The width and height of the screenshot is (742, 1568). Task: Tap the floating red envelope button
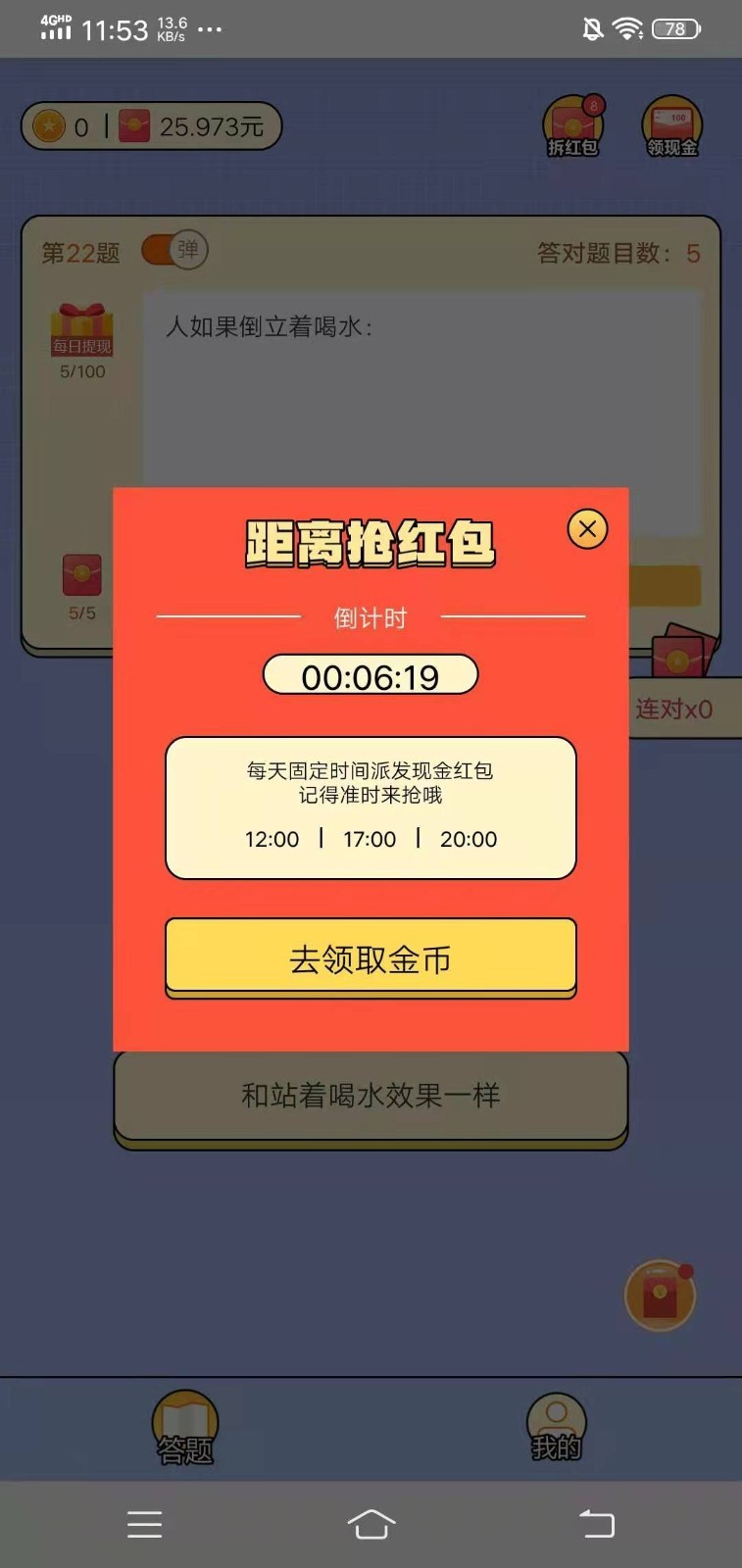tap(661, 1295)
